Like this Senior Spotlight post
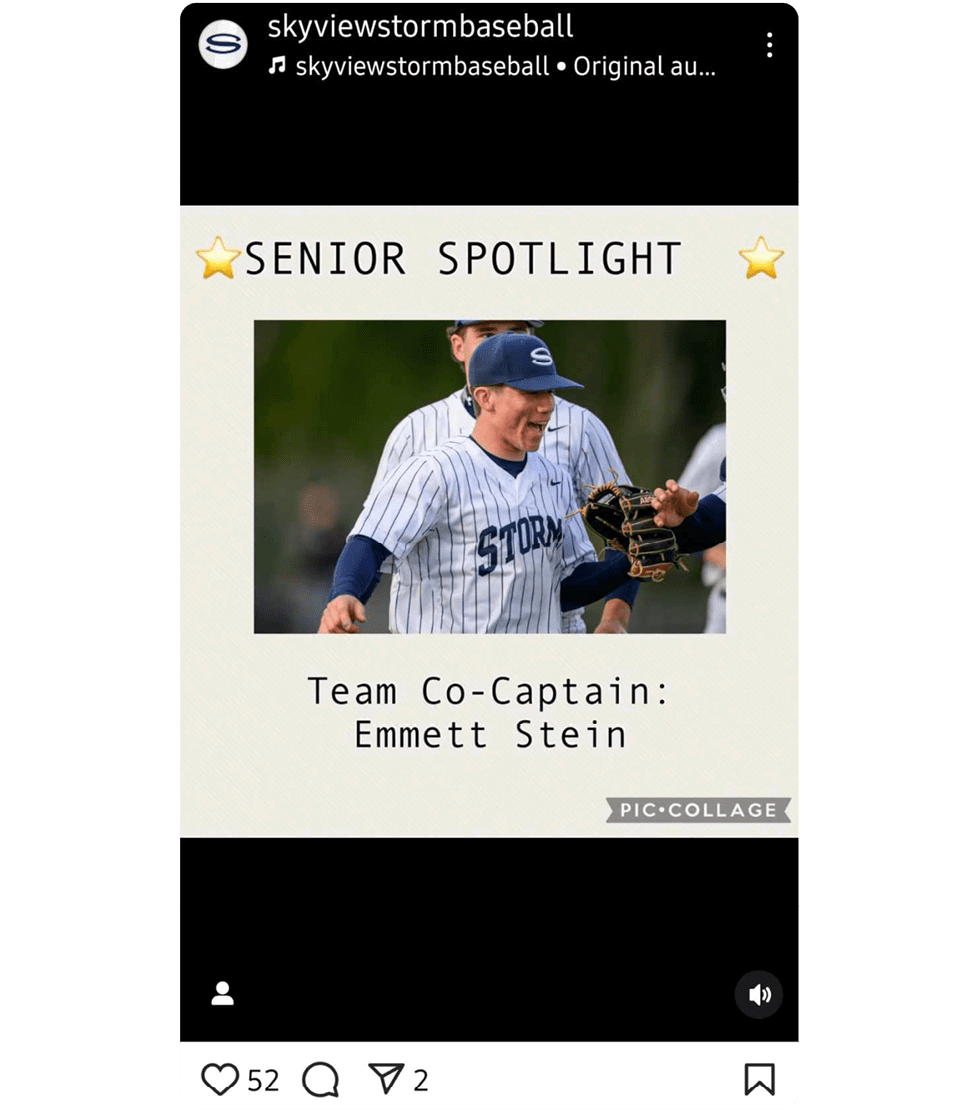 click(x=219, y=1079)
